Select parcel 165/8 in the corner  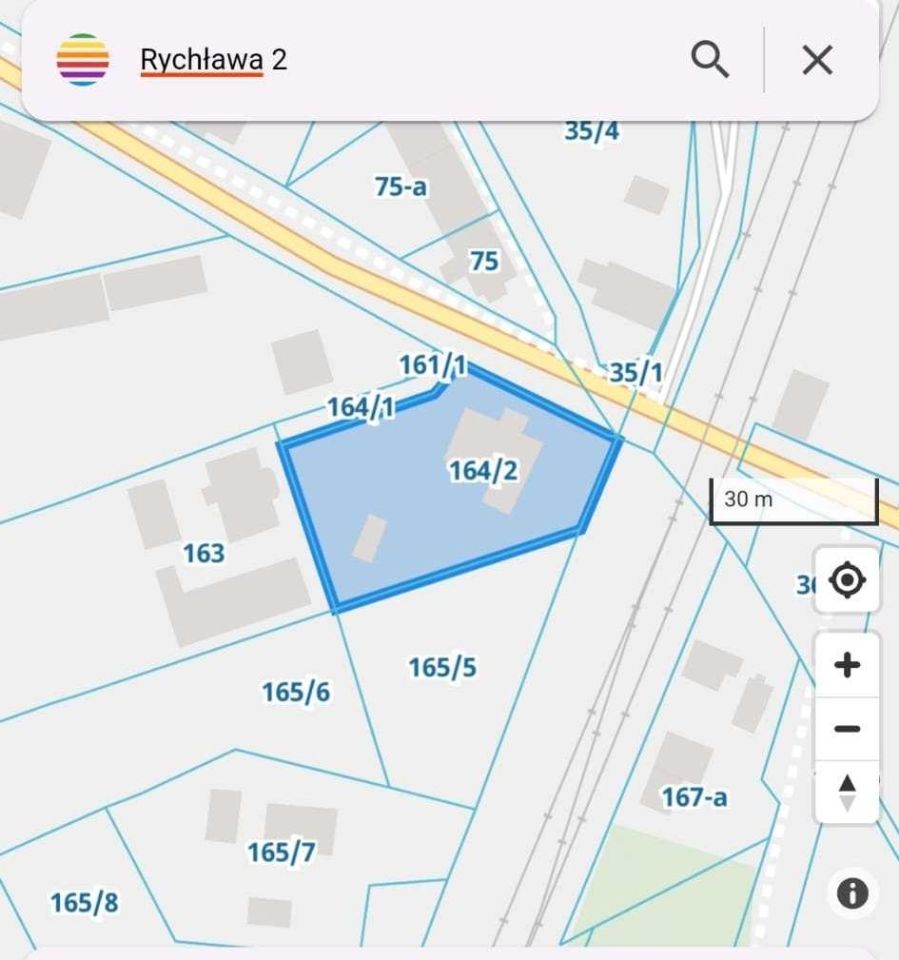tap(85, 902)
